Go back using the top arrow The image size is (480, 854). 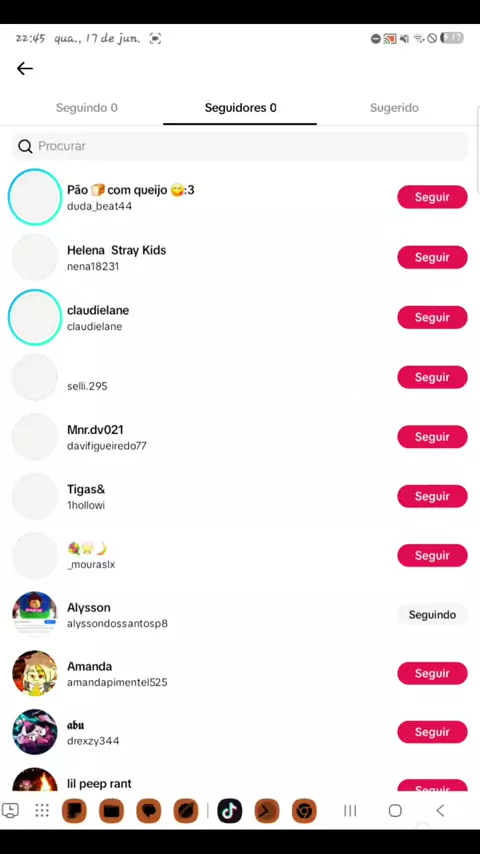[25, 68]
